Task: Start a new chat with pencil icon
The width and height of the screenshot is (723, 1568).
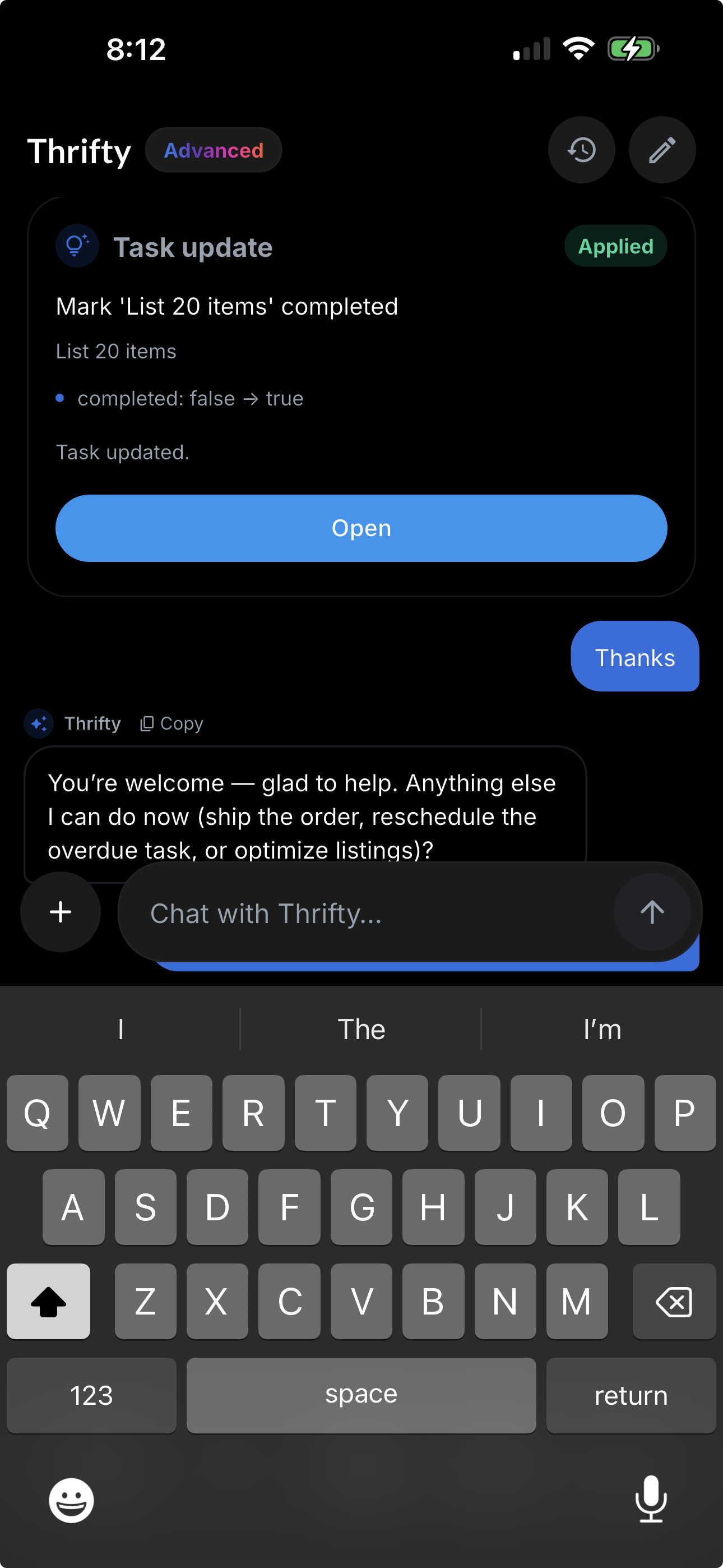Action: (662, 150)
